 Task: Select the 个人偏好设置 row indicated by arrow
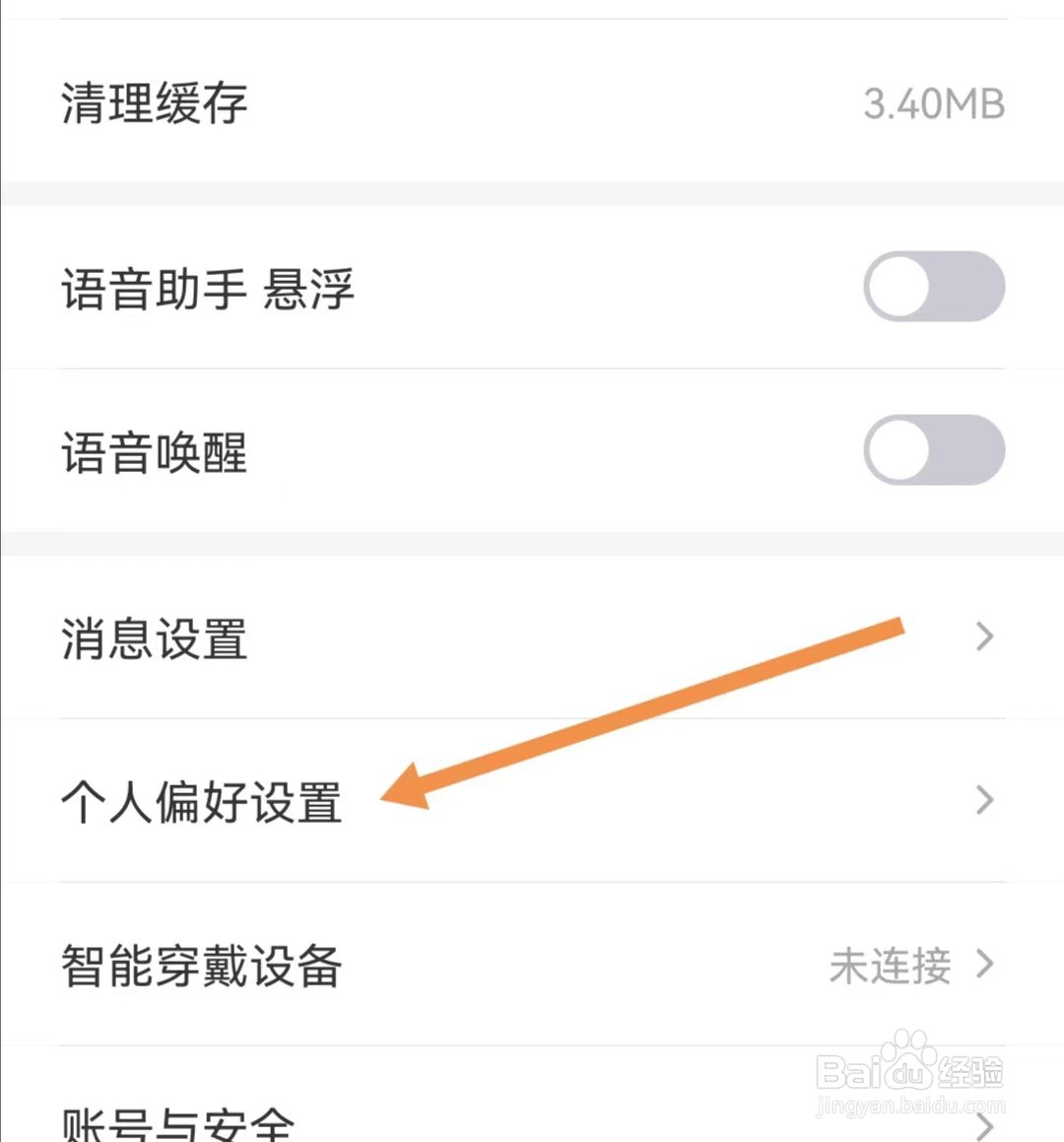click(202, 803)
